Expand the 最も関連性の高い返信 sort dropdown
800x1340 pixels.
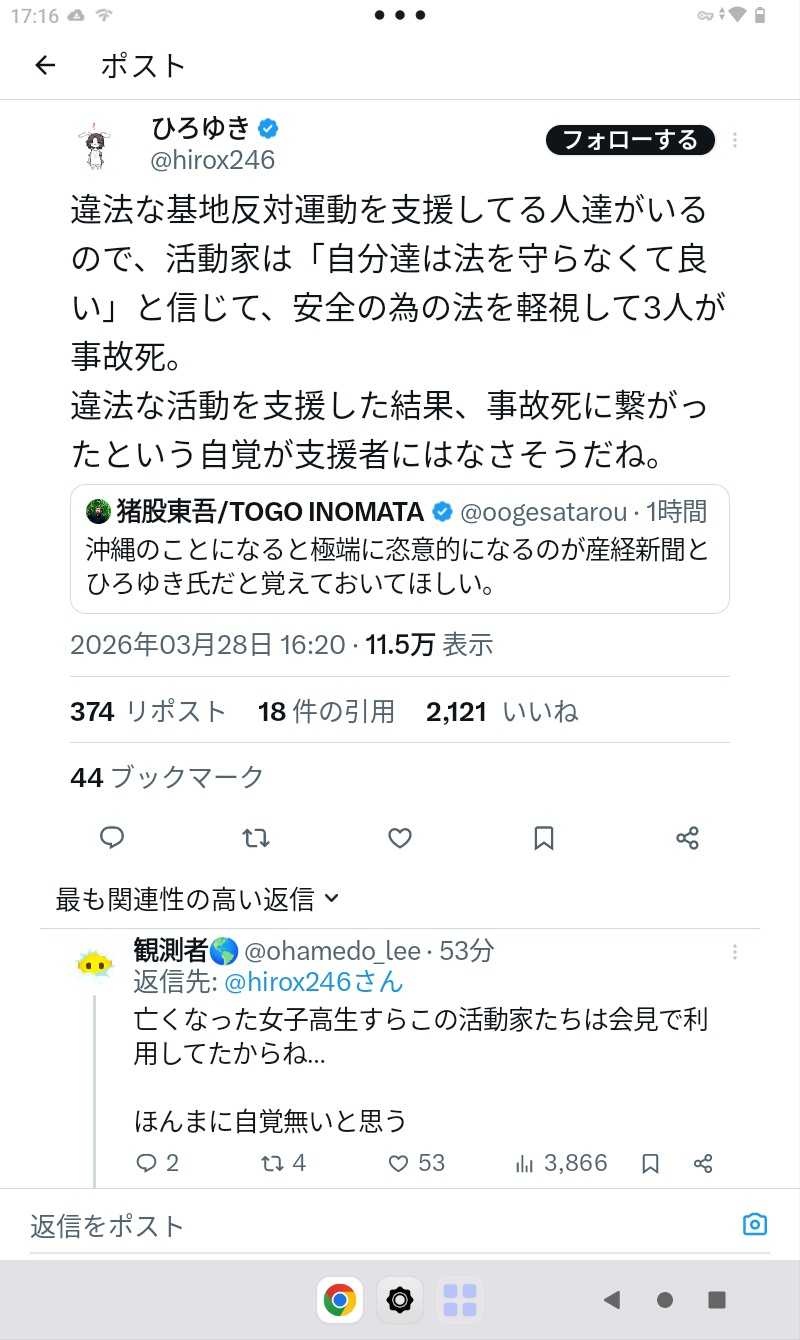(x=198, y=899)
